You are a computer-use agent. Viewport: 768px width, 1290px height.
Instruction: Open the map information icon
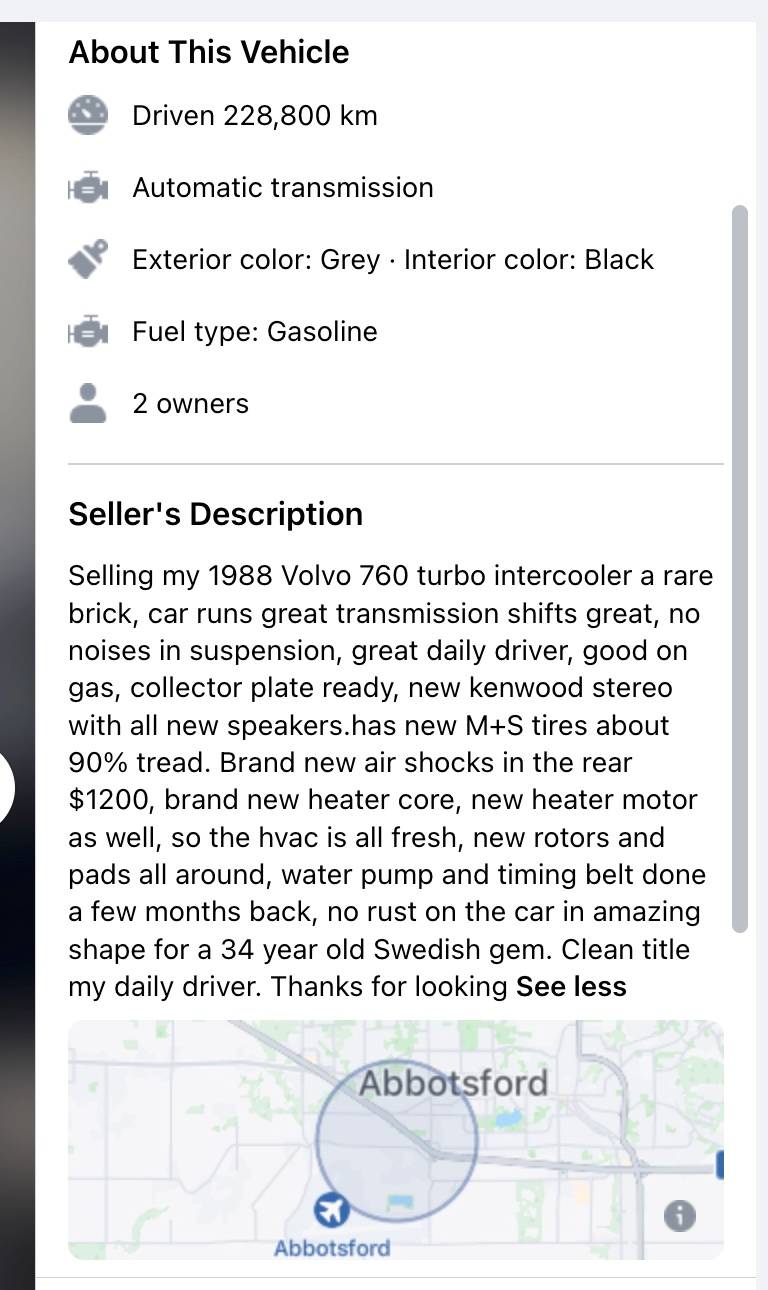pyautogui.click(x=681, y=1215)
